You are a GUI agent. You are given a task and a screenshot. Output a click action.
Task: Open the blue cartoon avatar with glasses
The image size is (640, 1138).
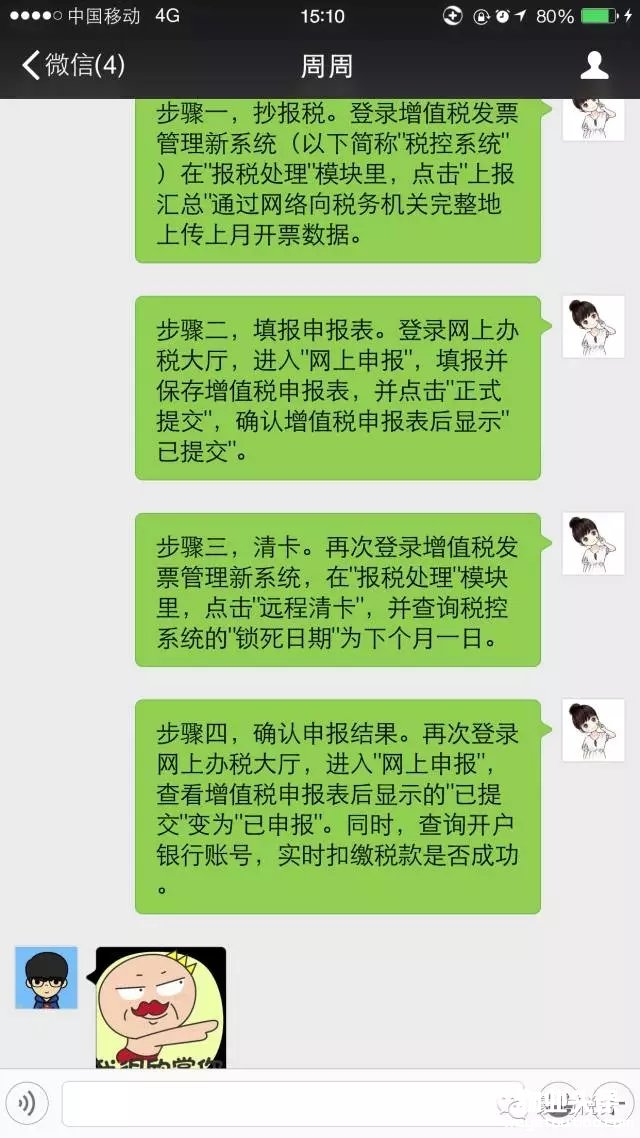pyautogui.click(x=46, y=977)
